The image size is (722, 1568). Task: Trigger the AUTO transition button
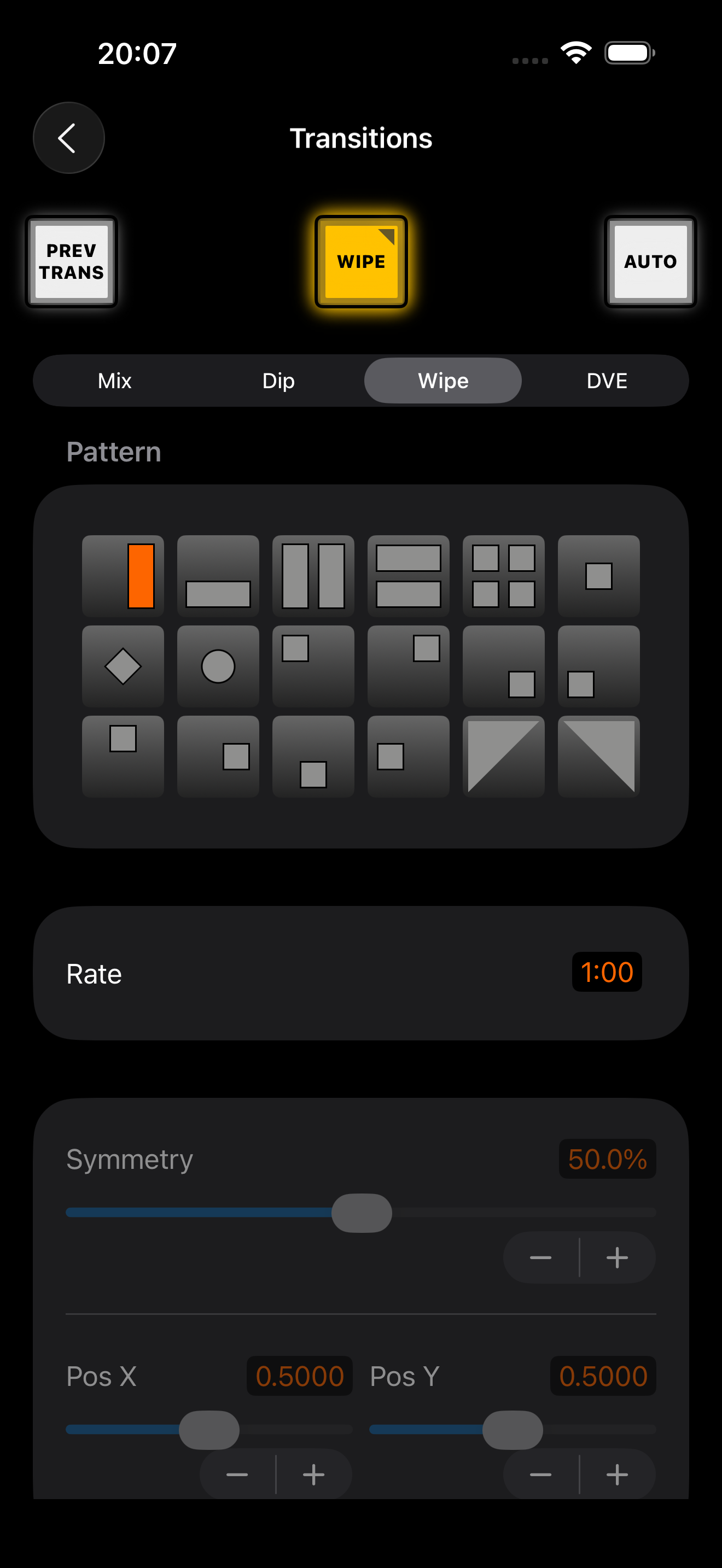(x=650, y=262)
